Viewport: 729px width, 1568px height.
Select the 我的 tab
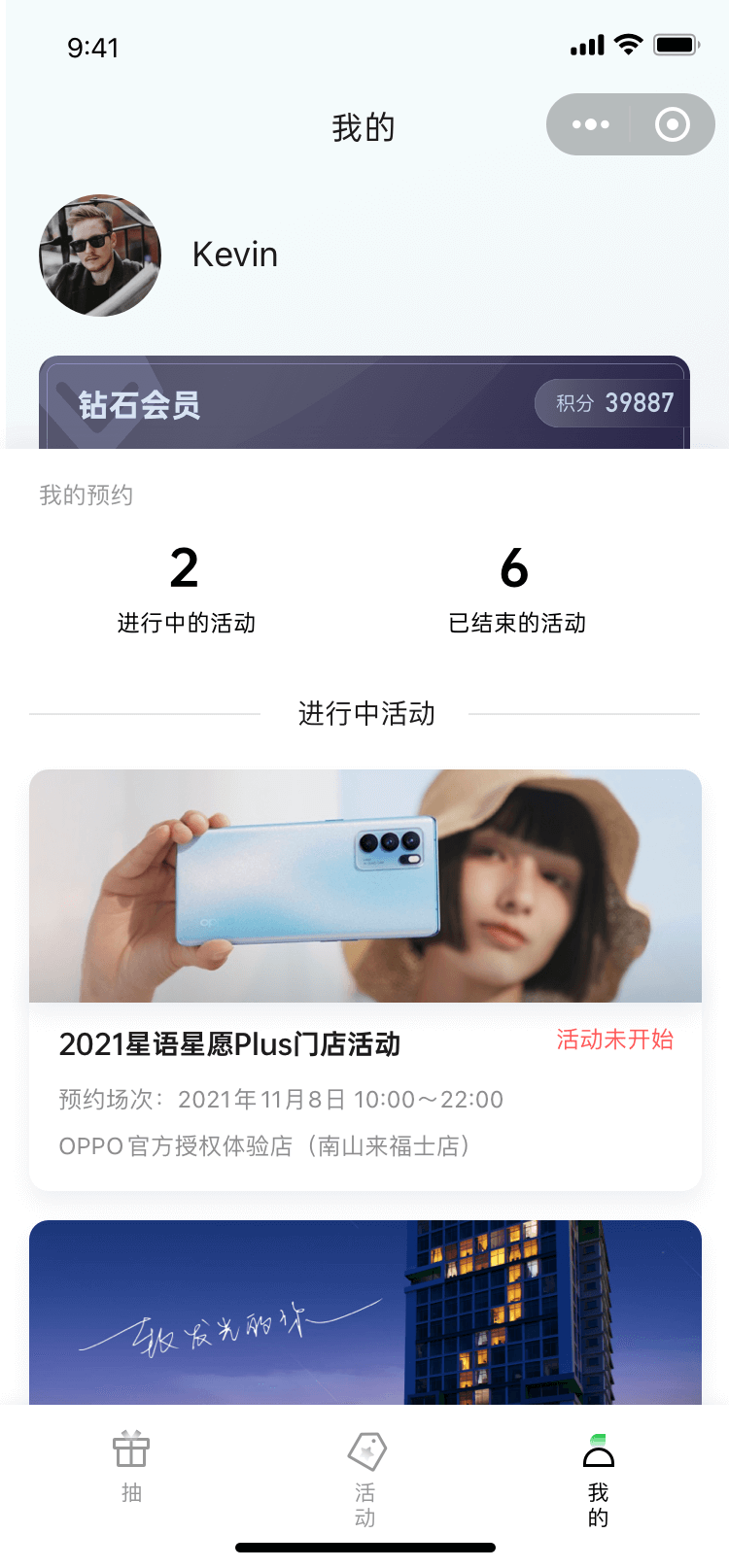click(x=598, y=1477)
